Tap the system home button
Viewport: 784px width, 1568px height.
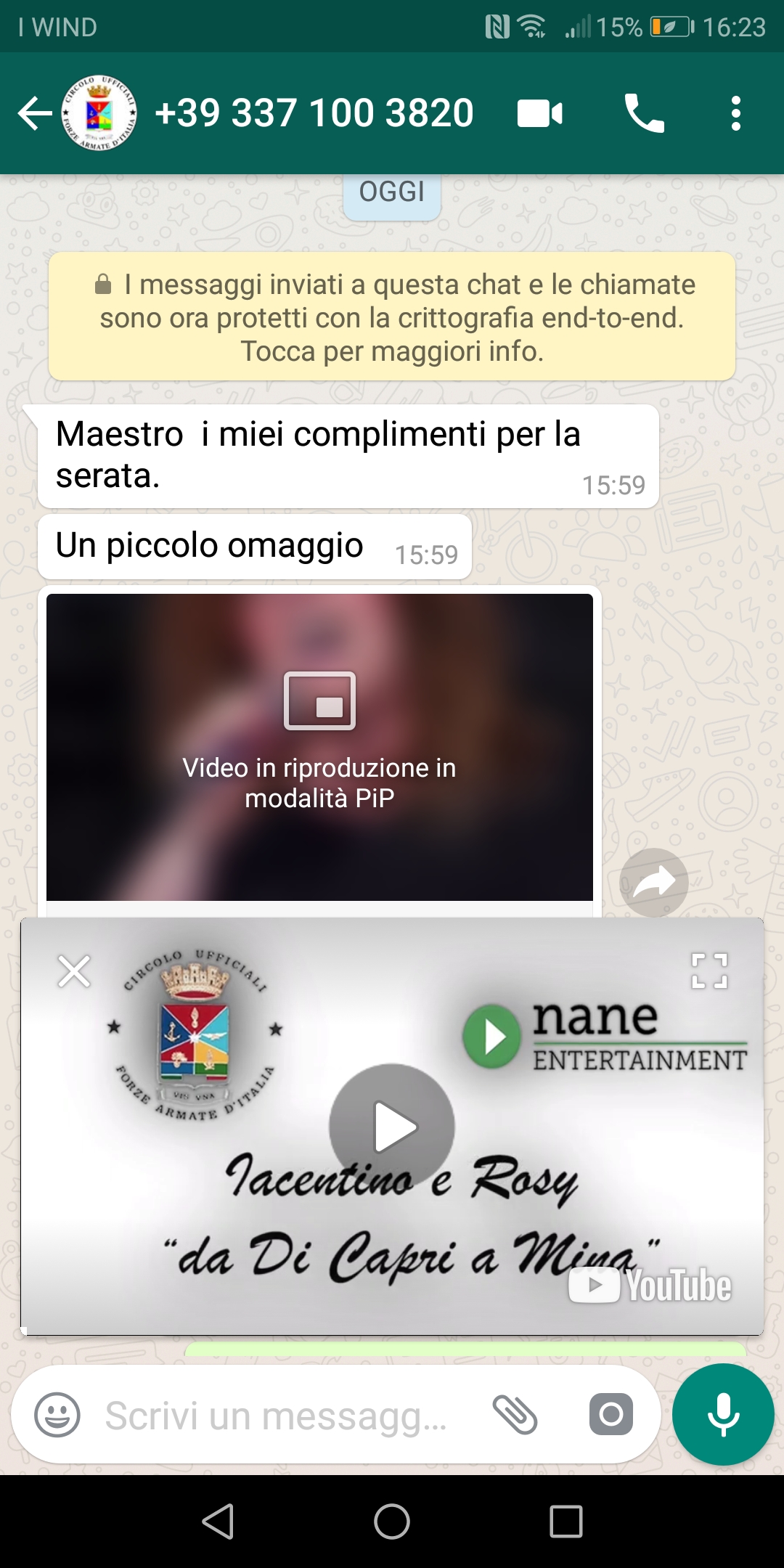[x=392, y=1522]
